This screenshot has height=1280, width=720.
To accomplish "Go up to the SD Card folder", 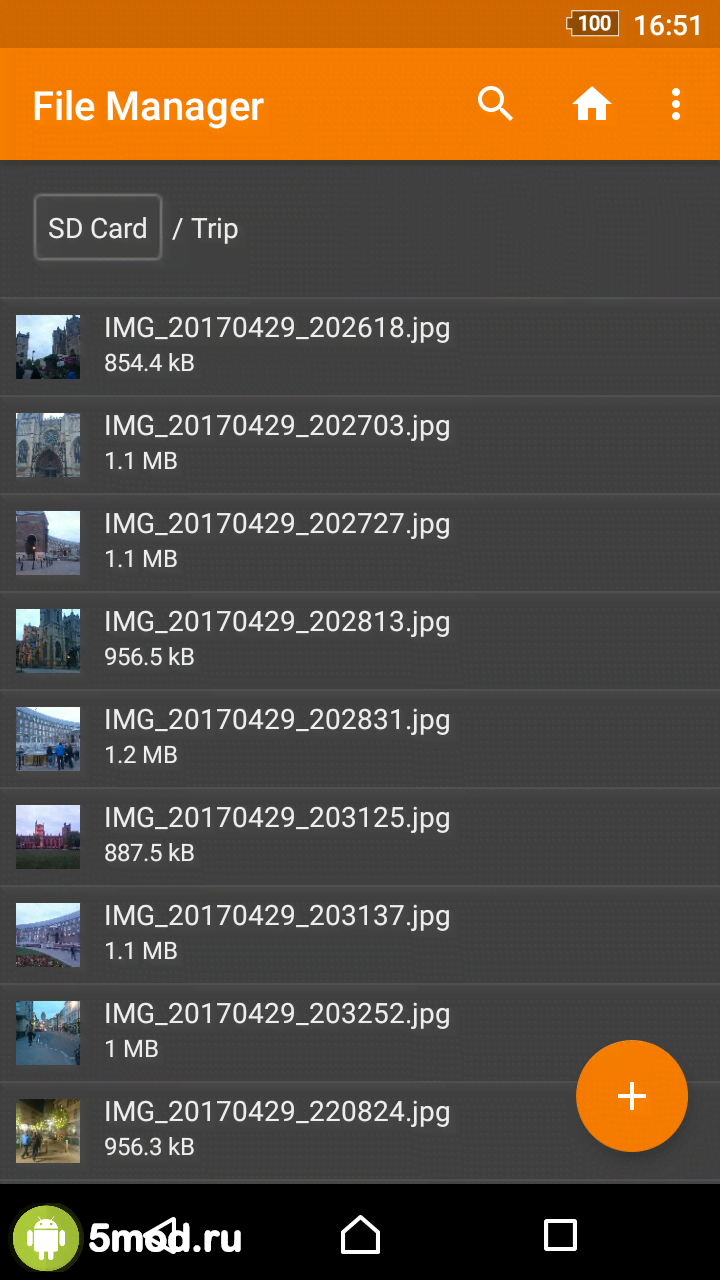I will [98, 228].
